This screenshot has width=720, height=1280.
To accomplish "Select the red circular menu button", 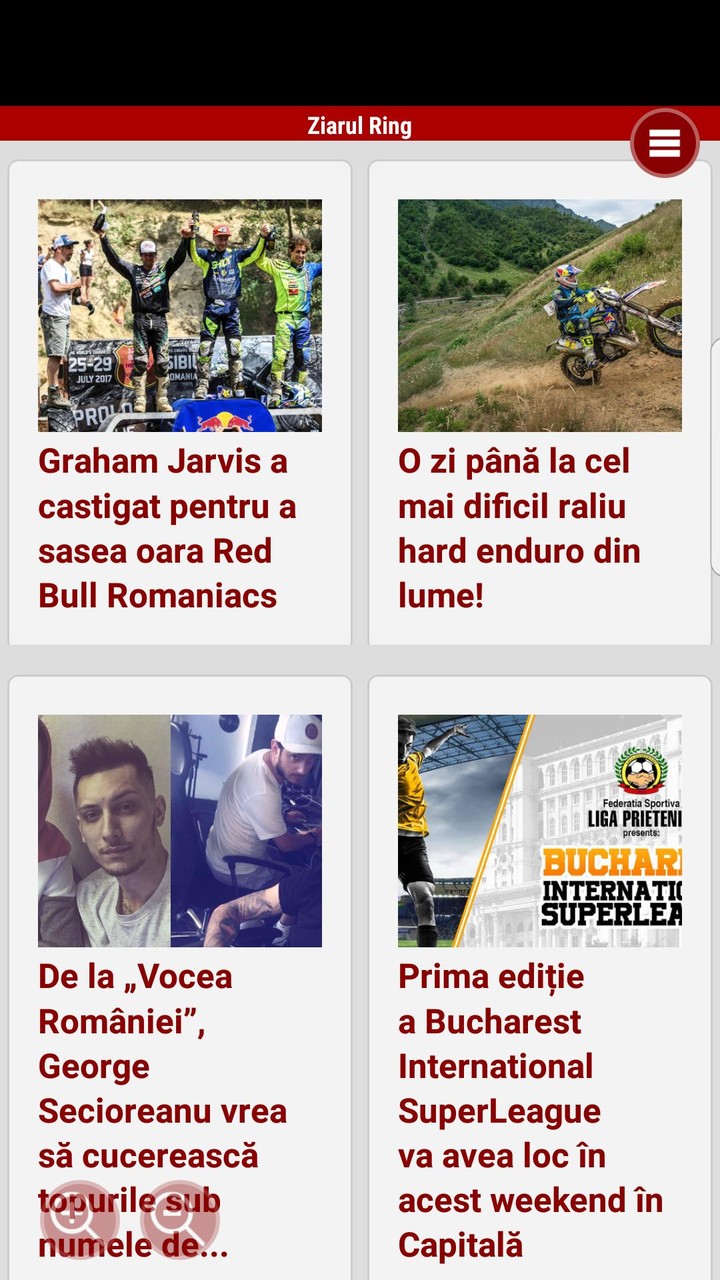I will point(664,143).
